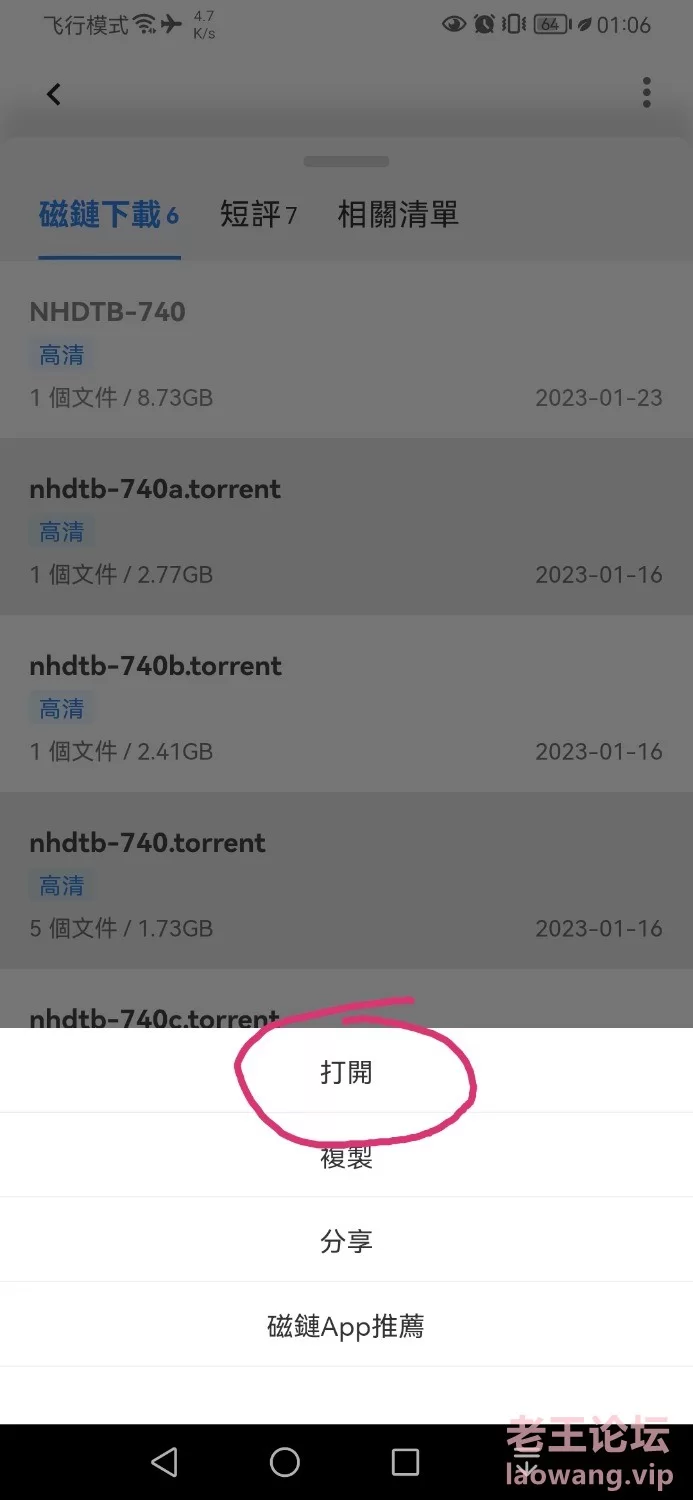This screenshot has height=1500, width=693.
Task: Open the NHDTB-740 8.73GB magnet entry
Action: [x=346, y=350]
